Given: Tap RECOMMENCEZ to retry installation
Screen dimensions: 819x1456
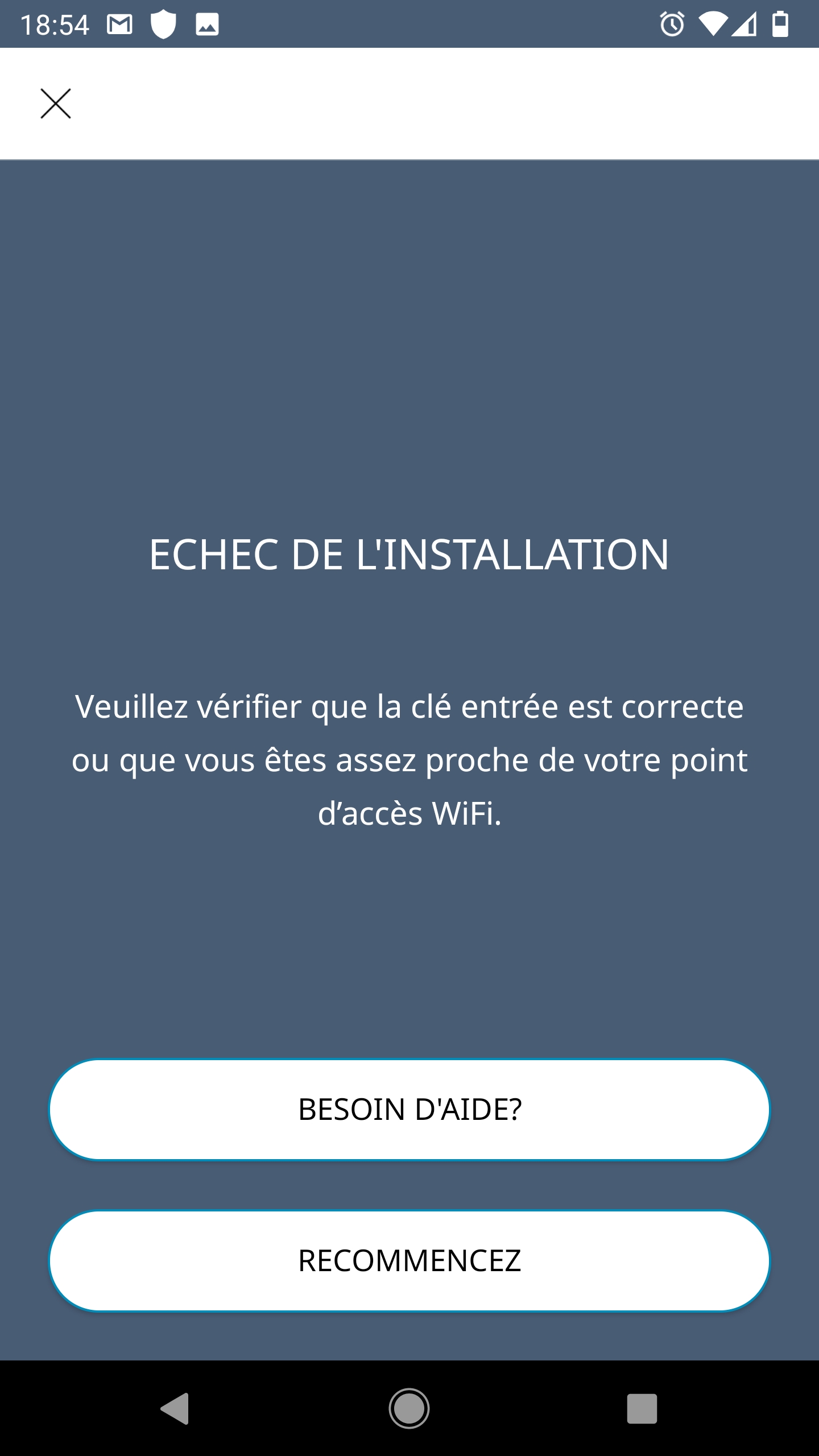Looking at the screenshot, I should [409, 1261].
